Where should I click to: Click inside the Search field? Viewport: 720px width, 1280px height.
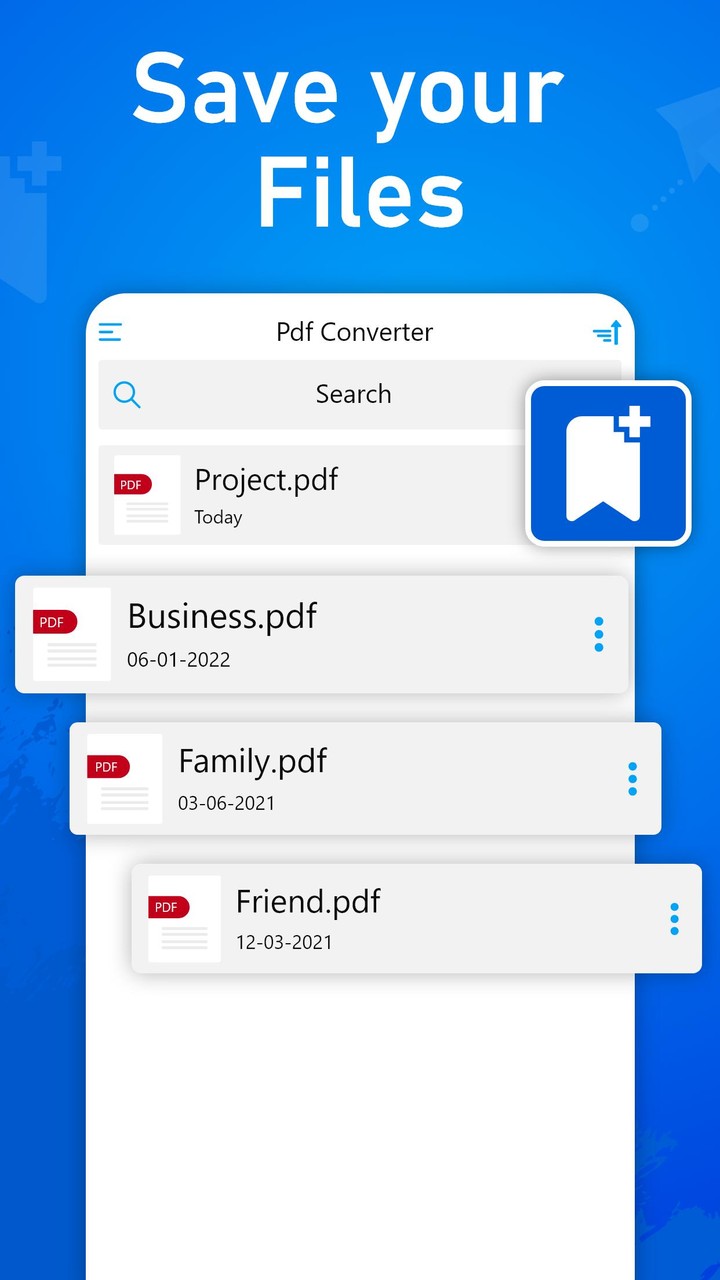[353, 394]
